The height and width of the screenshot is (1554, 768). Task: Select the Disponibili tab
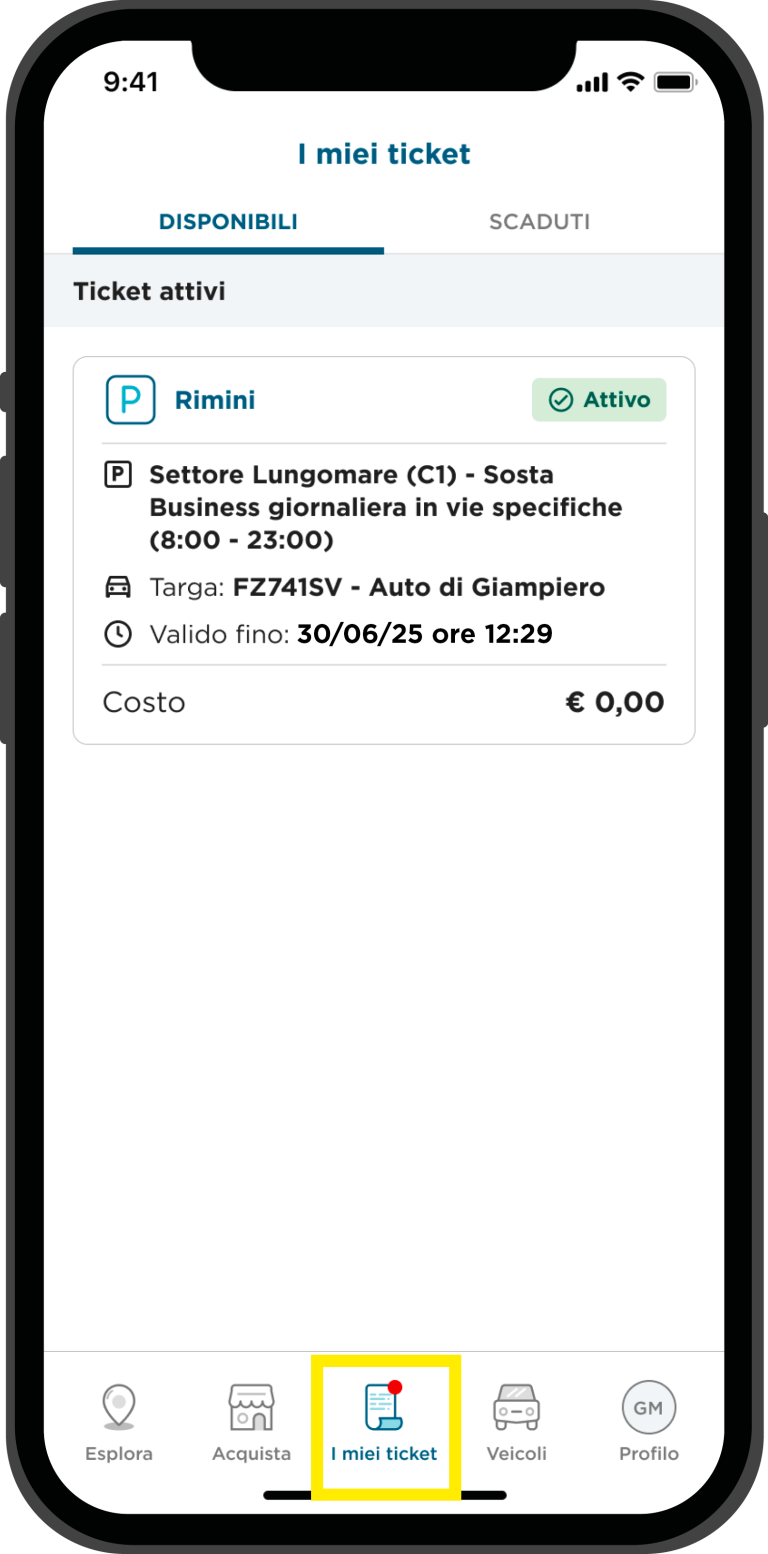pos(228,222)
